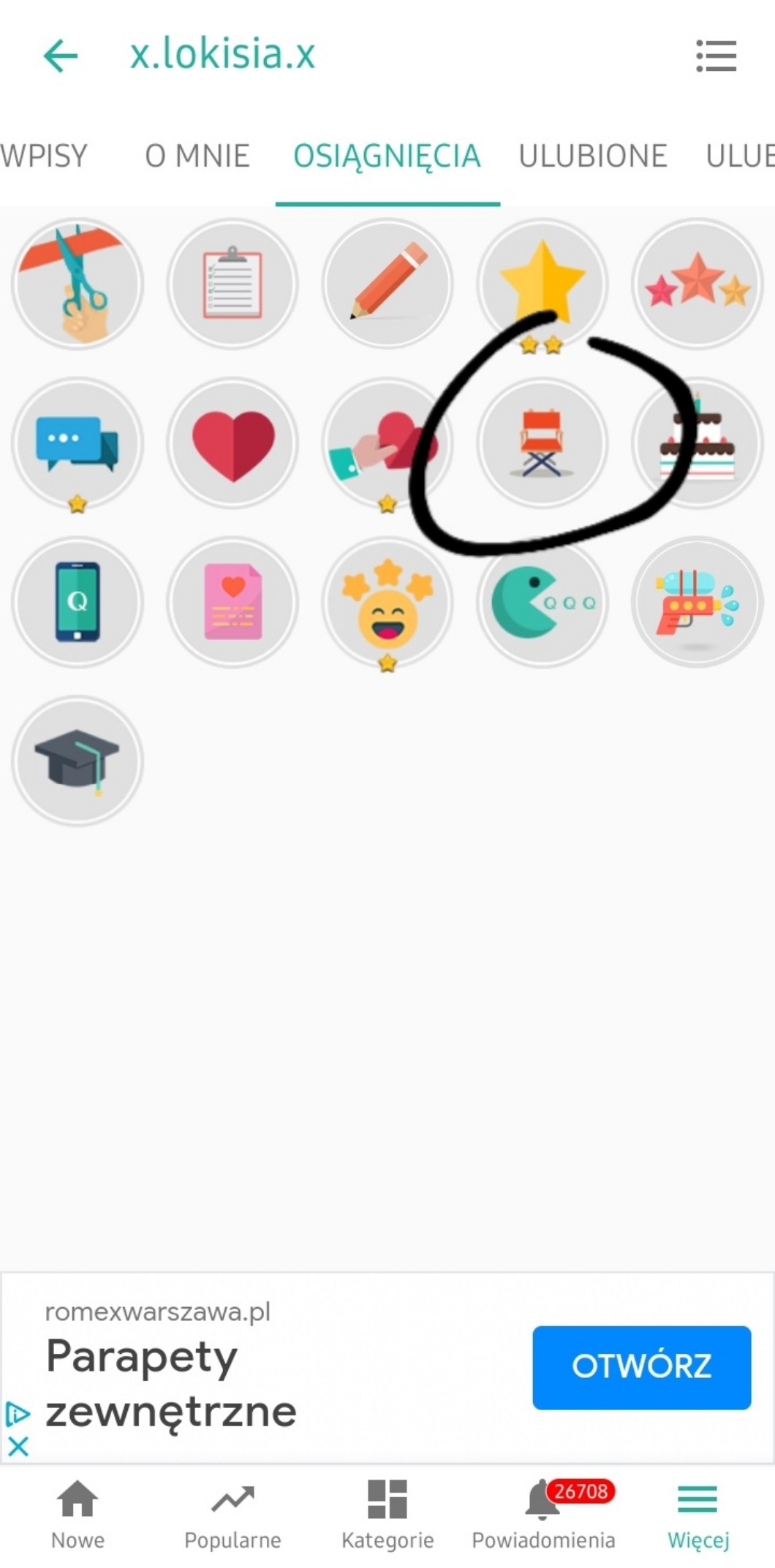View the graduation cap achievement badge
The width and height of the screenshot is (775, 1568).
coord(77,761)
